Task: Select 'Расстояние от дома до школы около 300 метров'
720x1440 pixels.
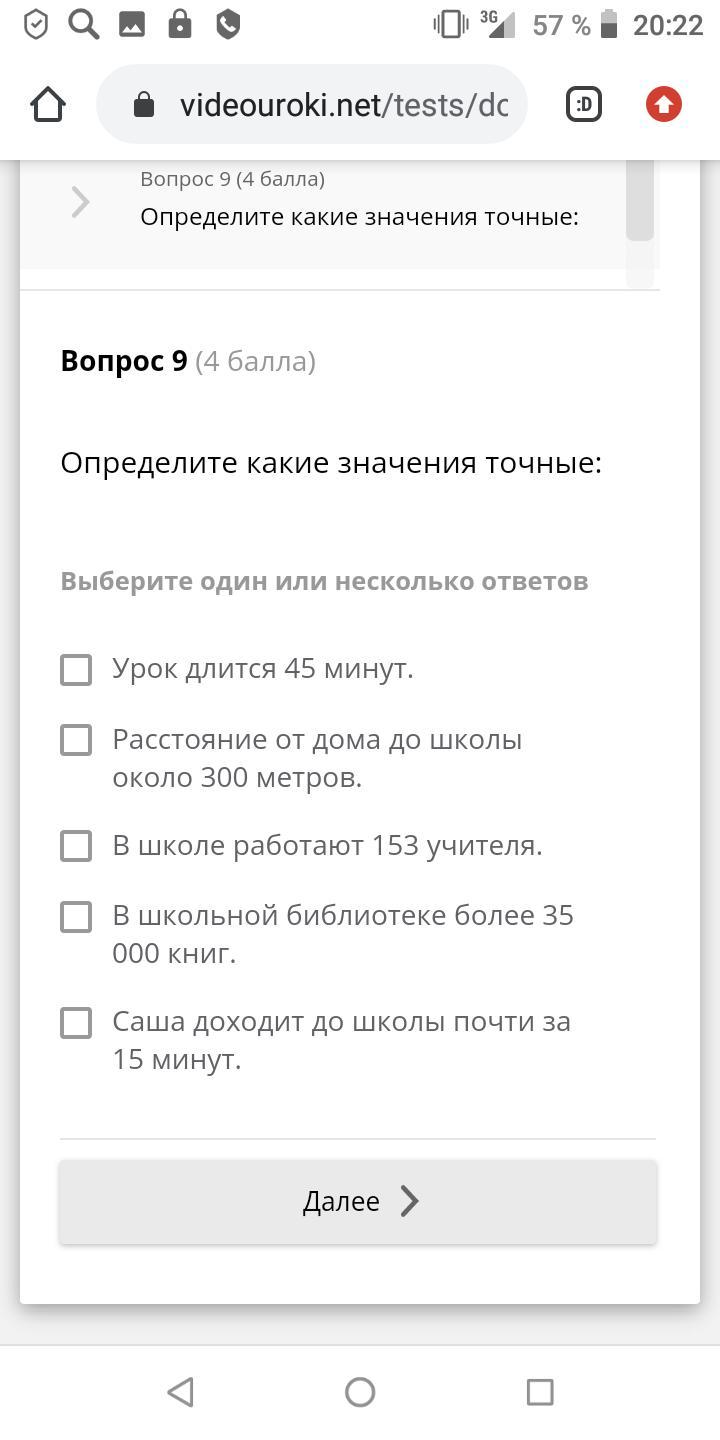Action: point(76,740)
